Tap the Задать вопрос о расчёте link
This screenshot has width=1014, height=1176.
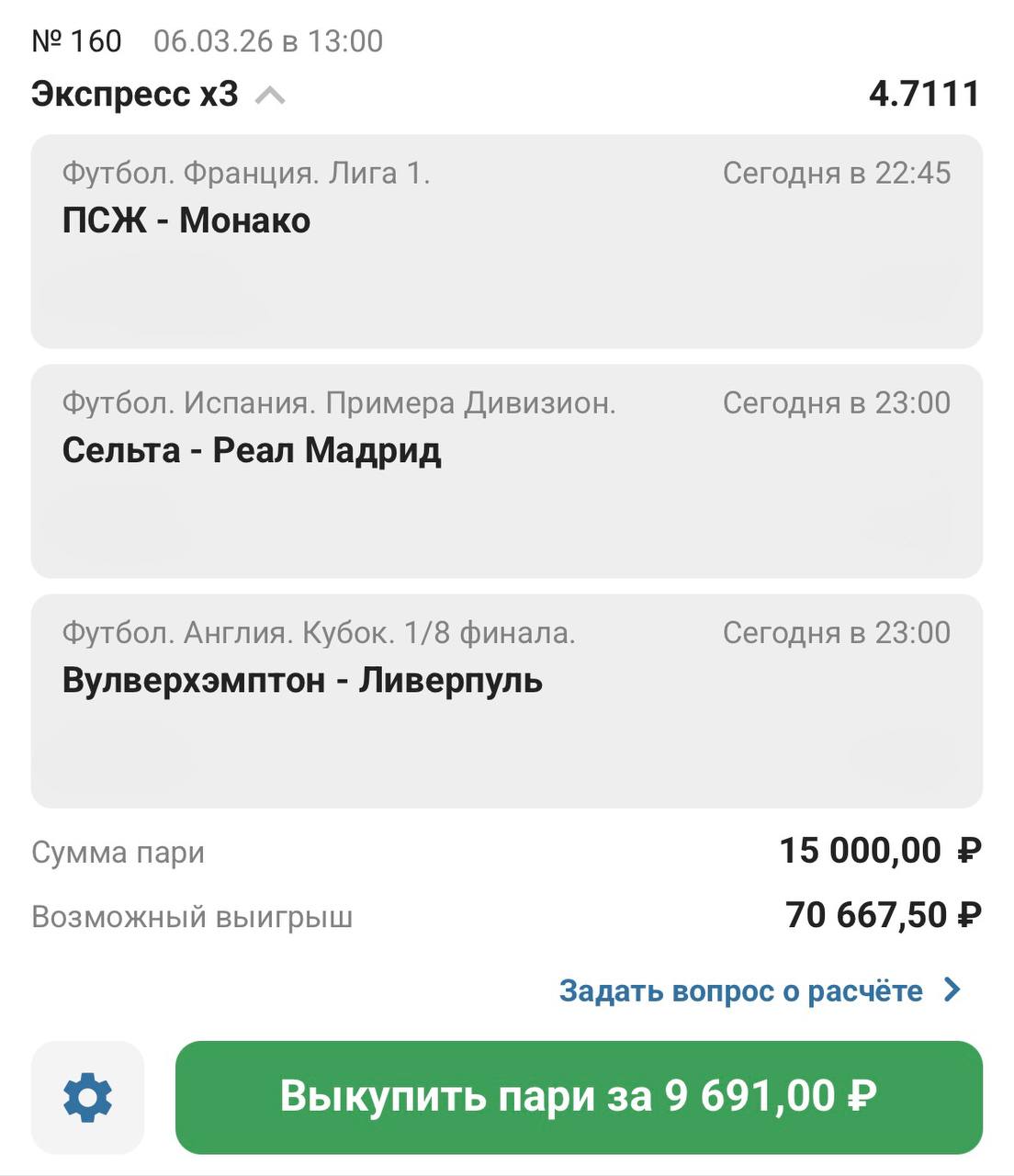tap(759, 990)
